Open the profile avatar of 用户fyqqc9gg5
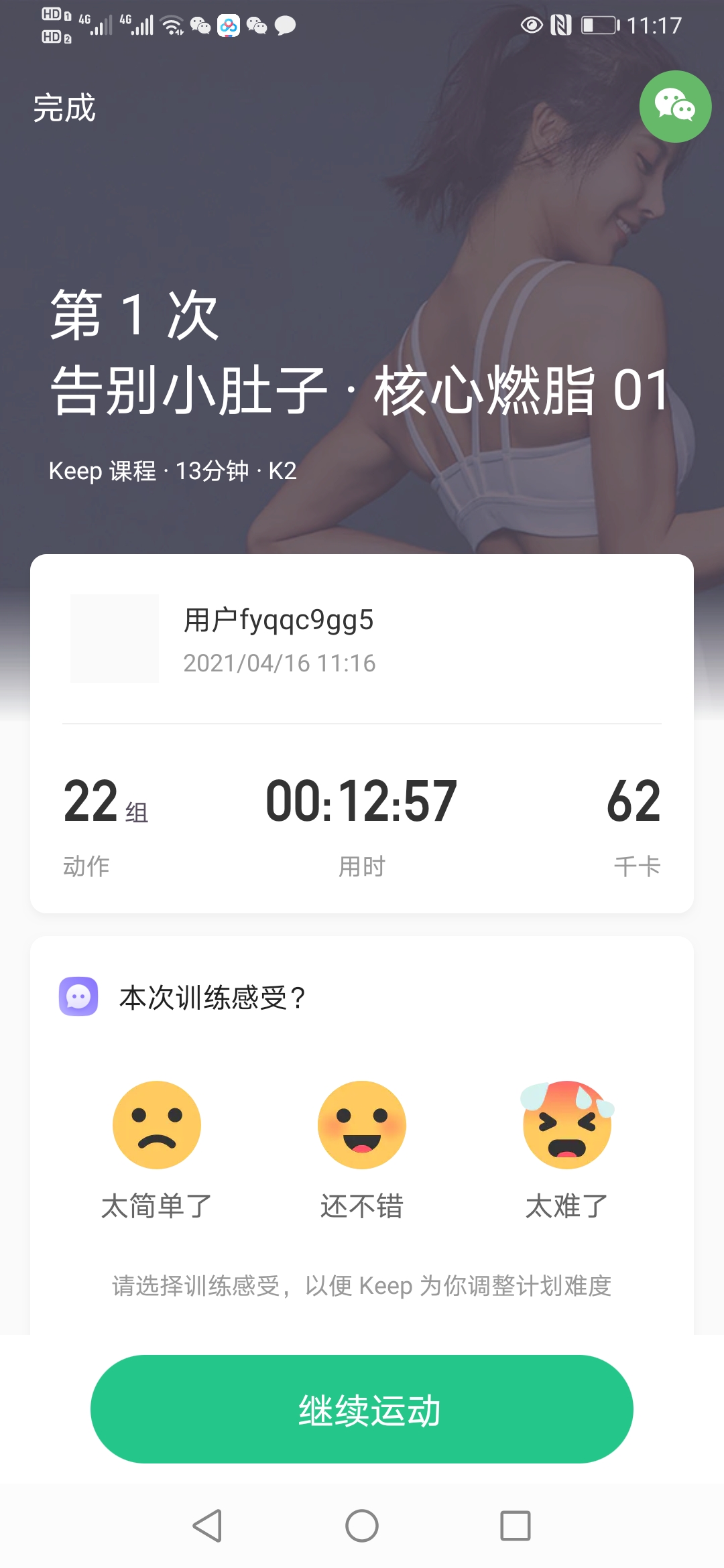 (x=115, y=639)
